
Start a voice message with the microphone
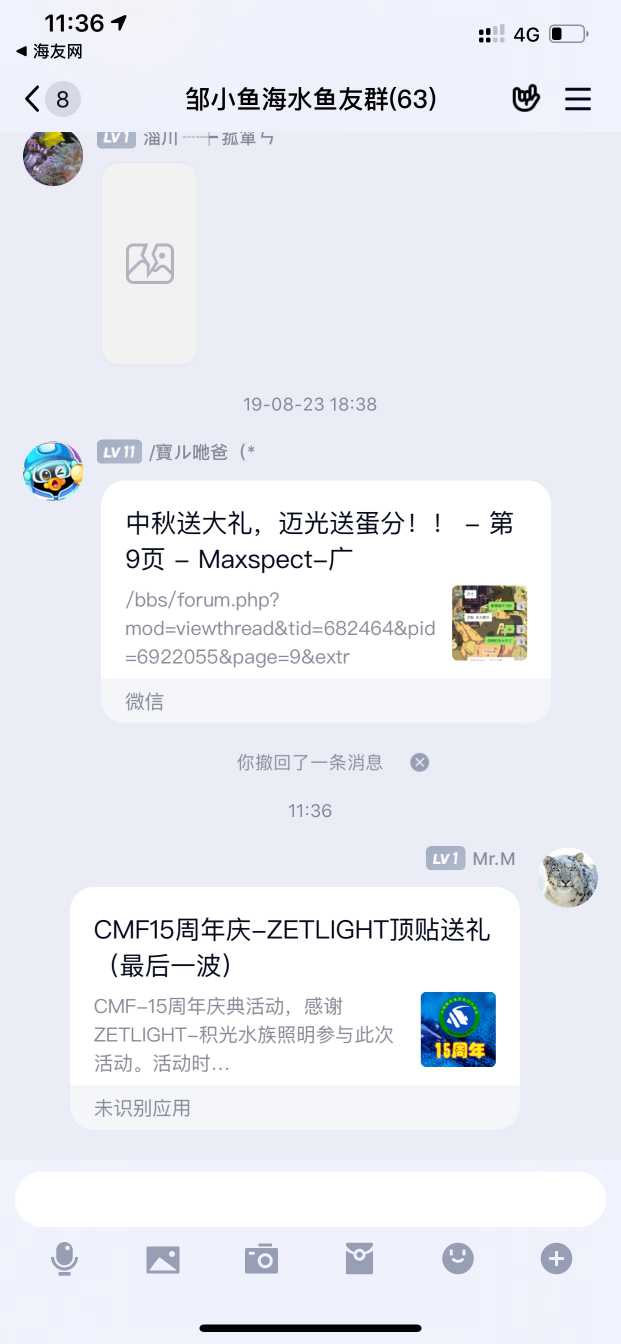(x=65, y=1258)
